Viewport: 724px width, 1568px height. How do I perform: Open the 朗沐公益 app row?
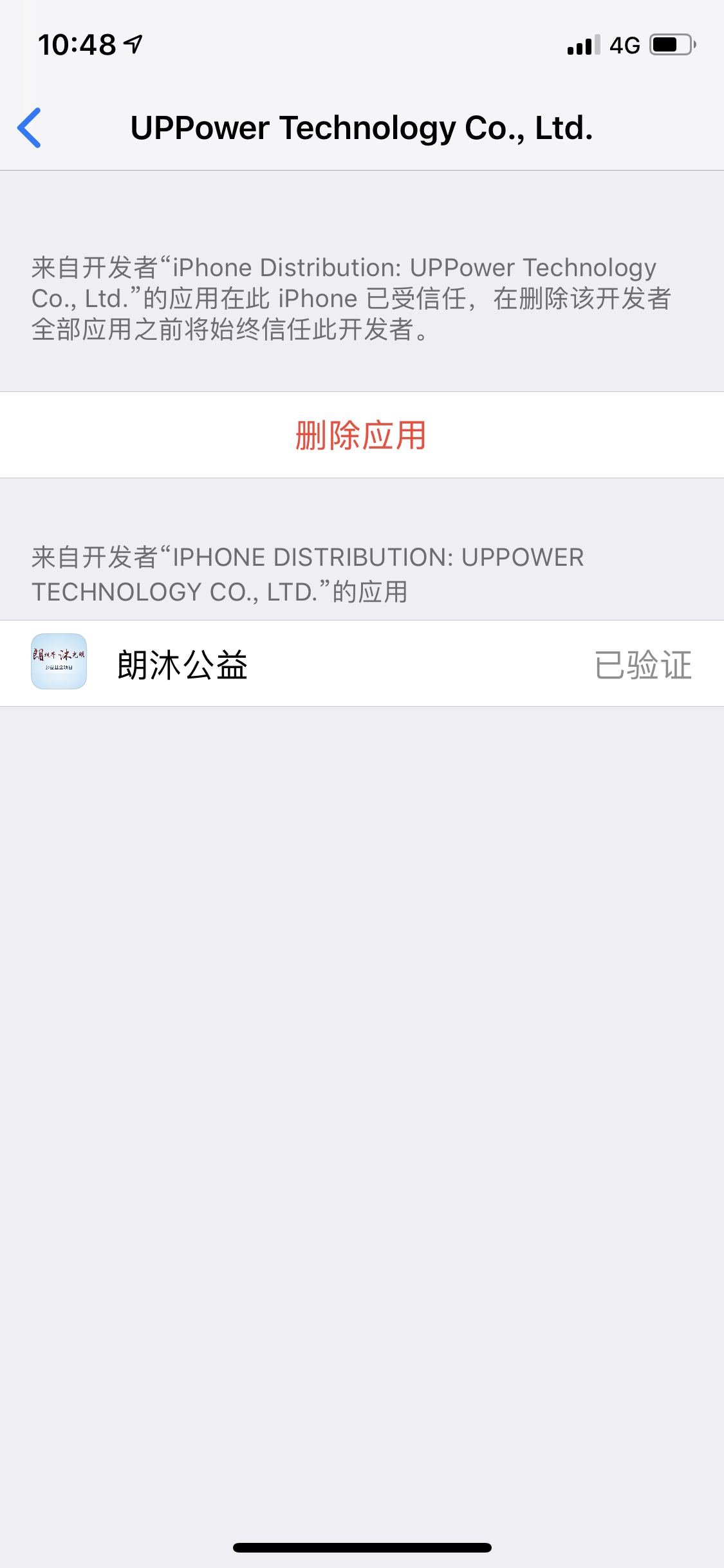tap(362, 664)
